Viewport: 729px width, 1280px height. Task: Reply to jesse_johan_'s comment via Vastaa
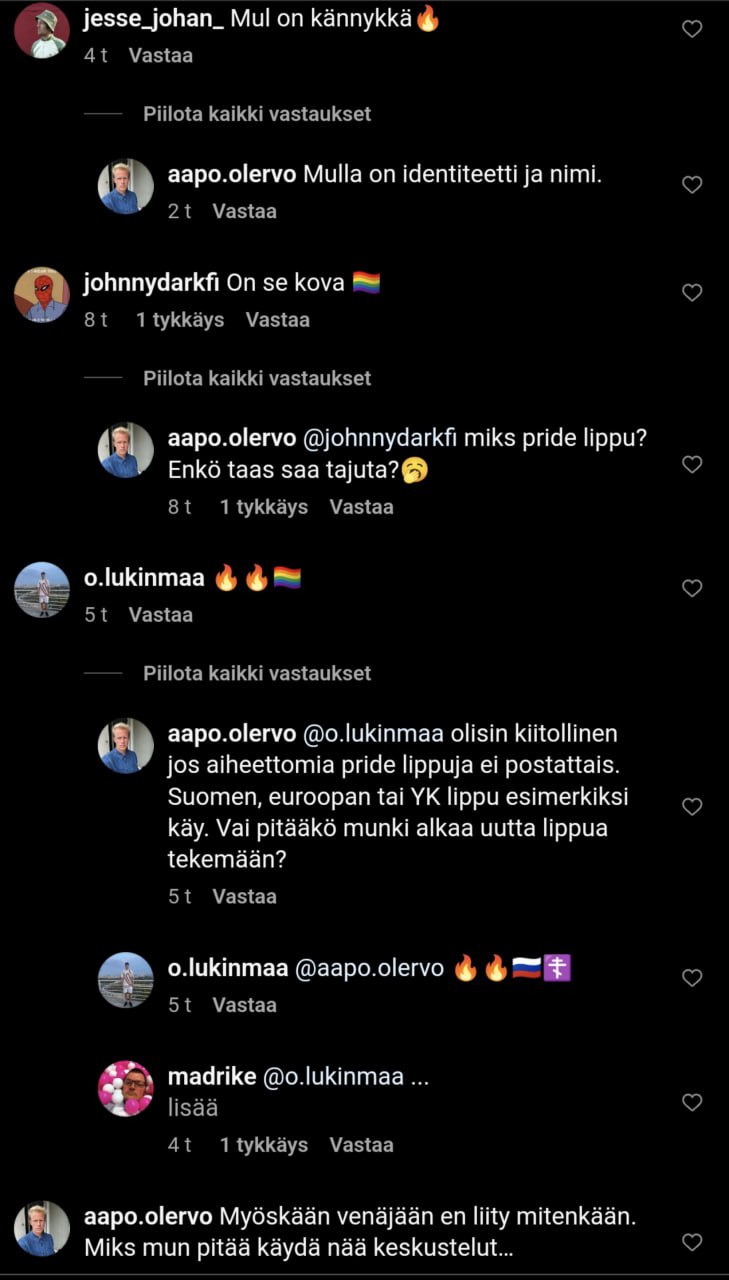coord(160,55)
